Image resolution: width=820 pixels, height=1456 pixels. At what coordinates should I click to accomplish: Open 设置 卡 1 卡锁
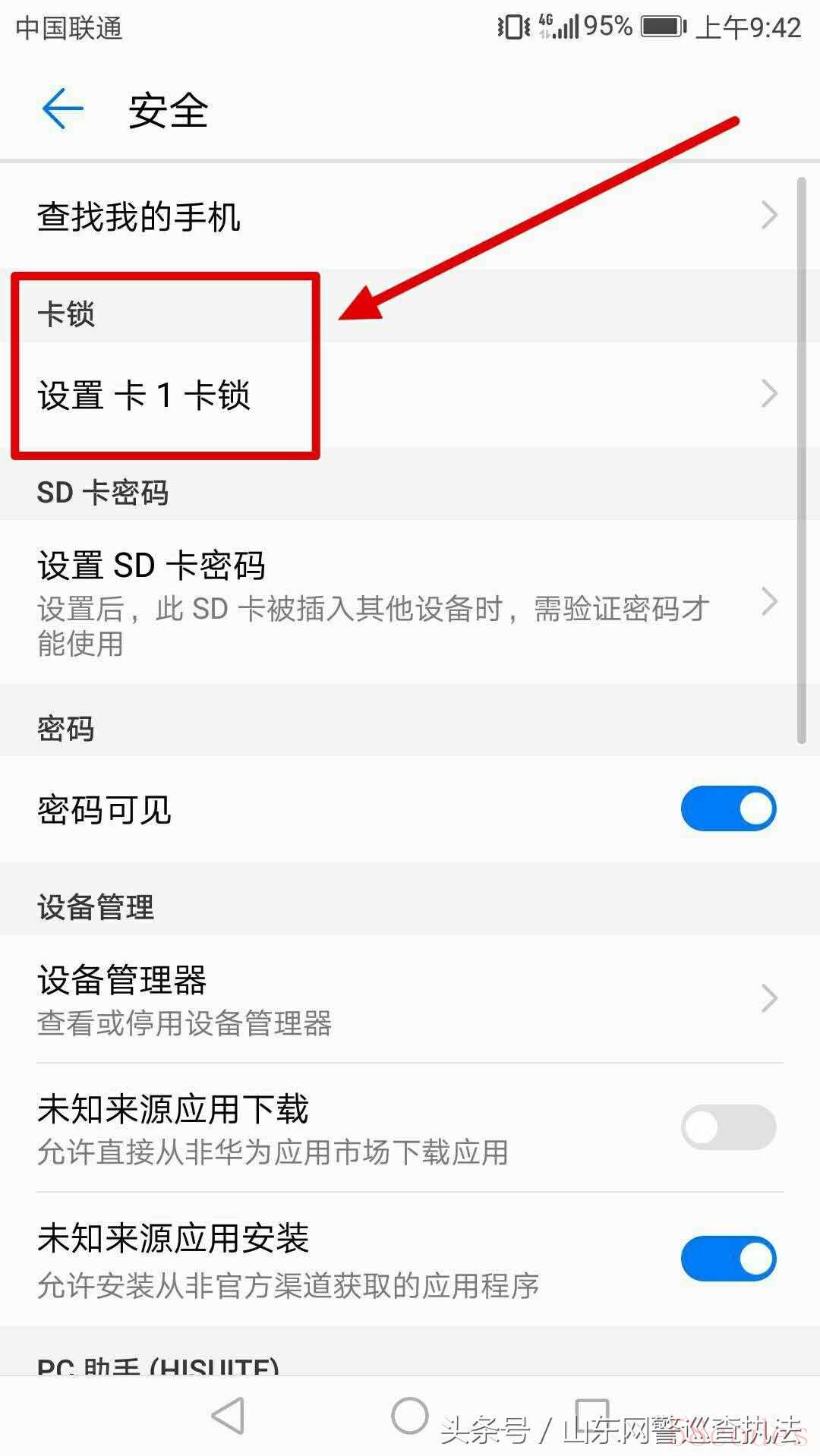pyautogui.click(x=410, y=395)
